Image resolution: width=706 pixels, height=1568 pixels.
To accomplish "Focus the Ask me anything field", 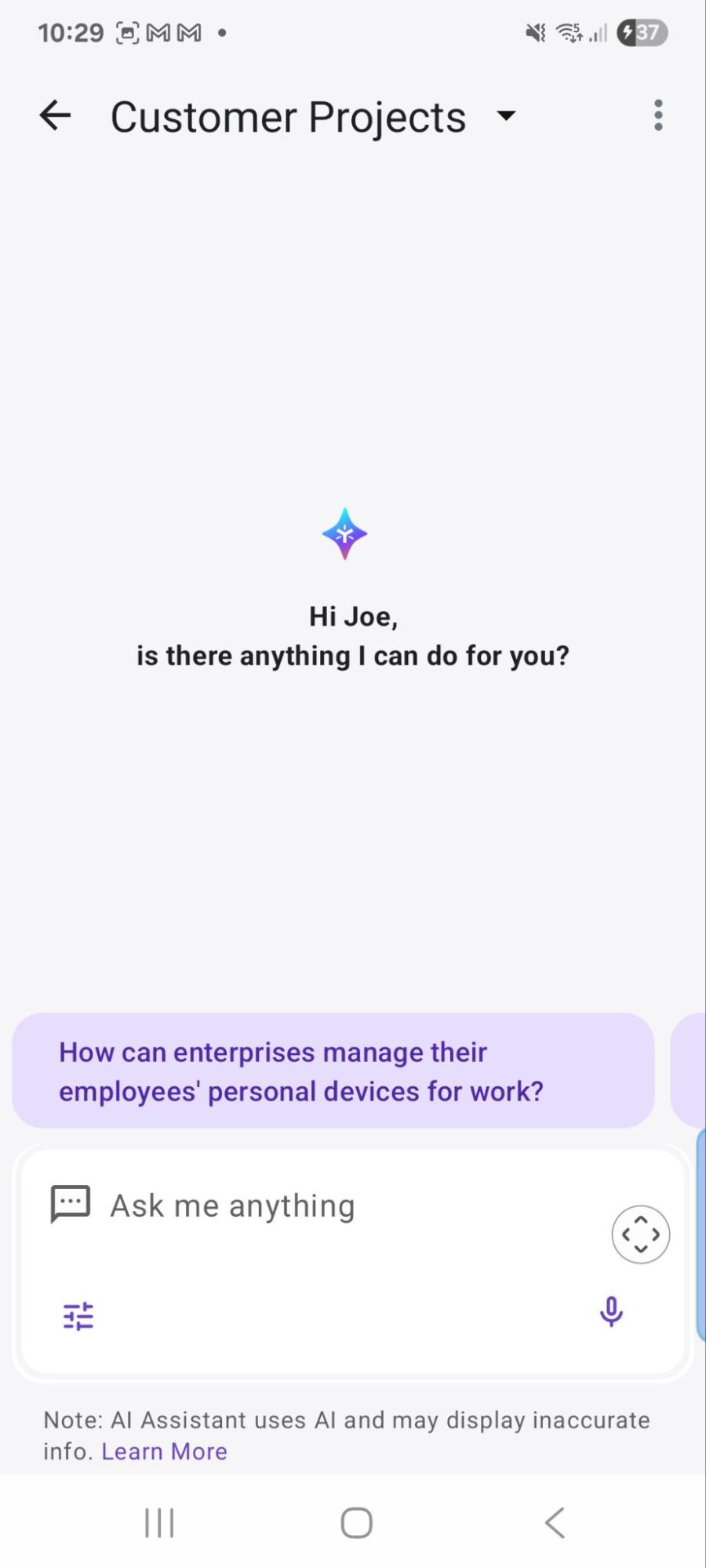I will click(314, 1206).
